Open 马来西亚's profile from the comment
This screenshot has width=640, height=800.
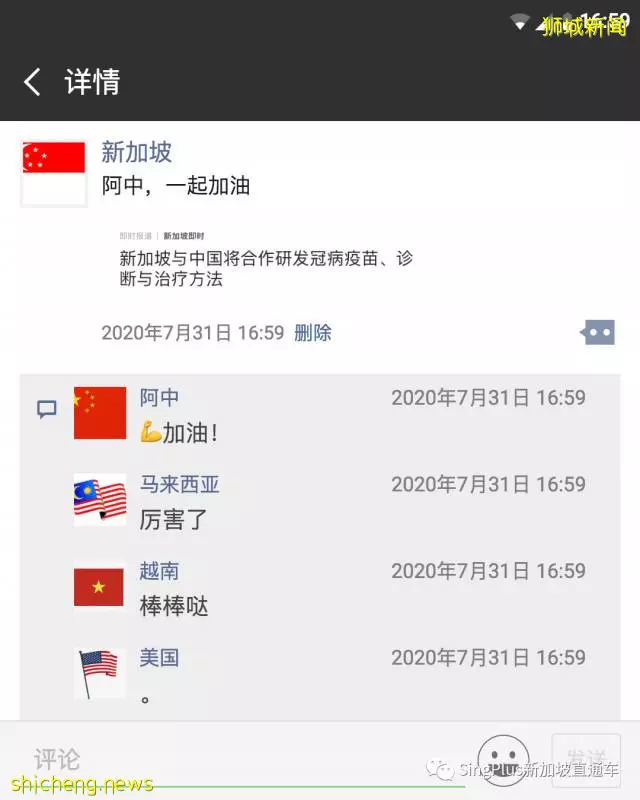179,485
